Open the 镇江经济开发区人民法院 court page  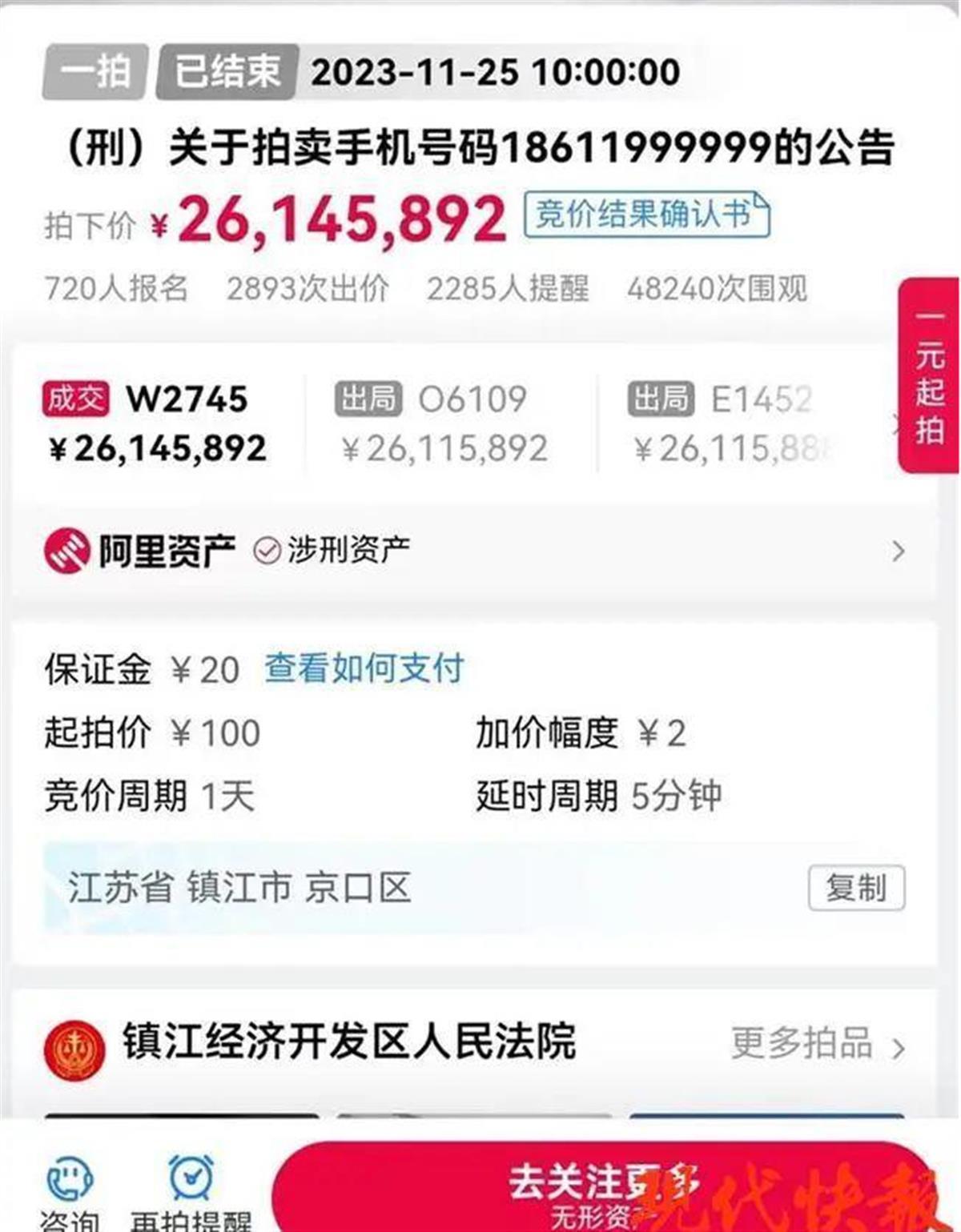pos(348,1043)
